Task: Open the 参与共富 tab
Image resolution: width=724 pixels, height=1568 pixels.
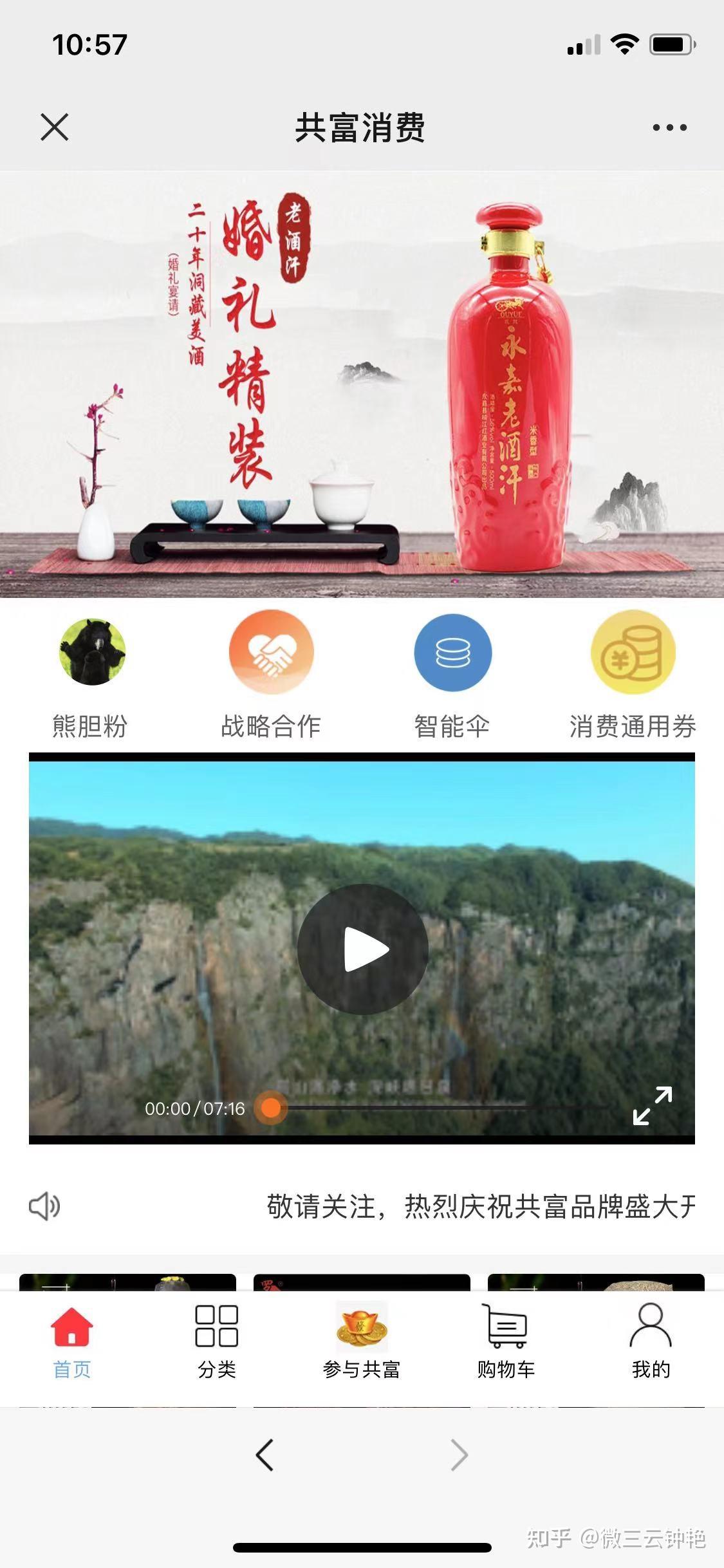Action: [362, 1341]
